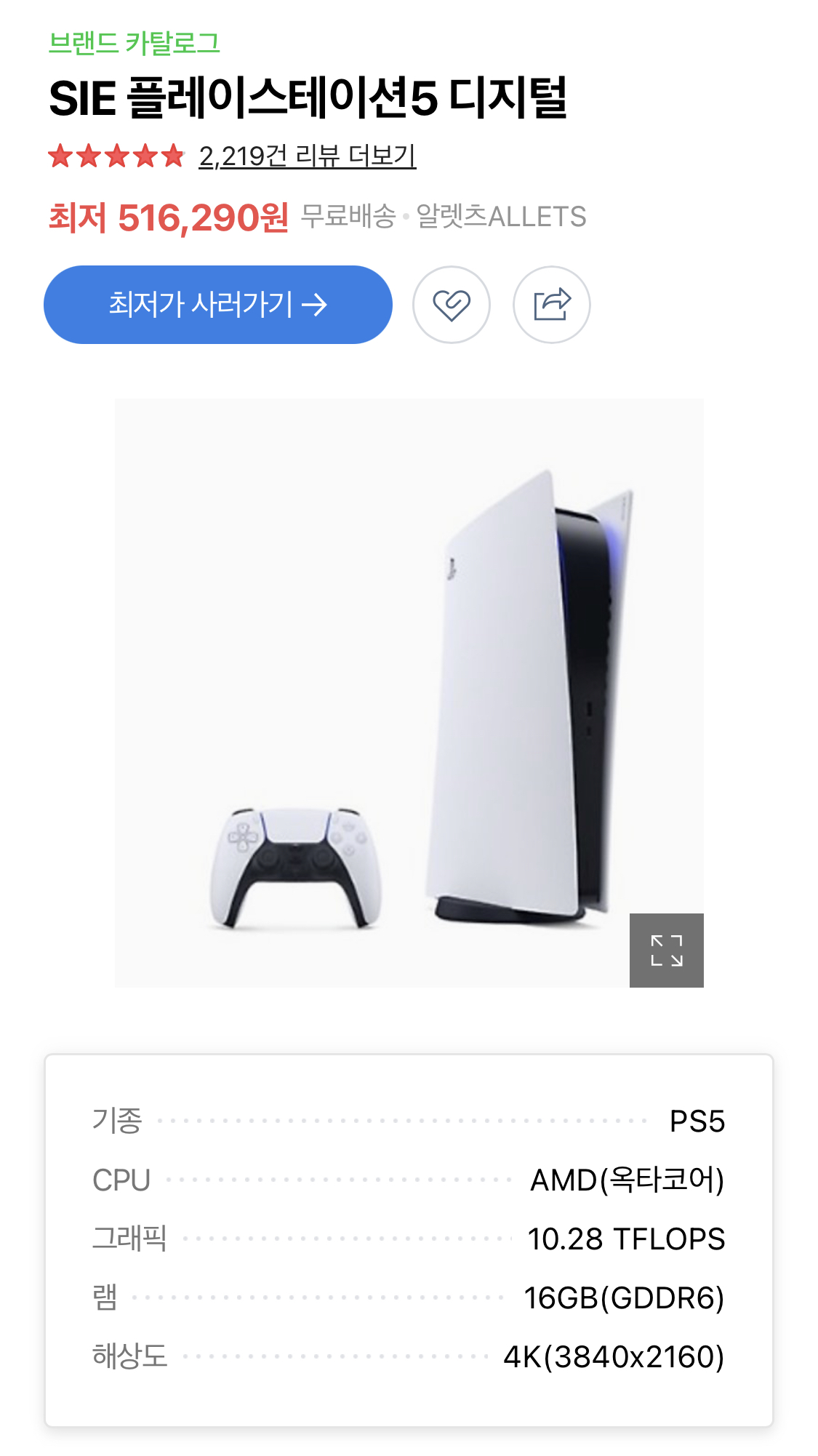This screenshot has width=818, height=1456.
Task: Expand the product image to fullscreen
Action: point(666,950)
